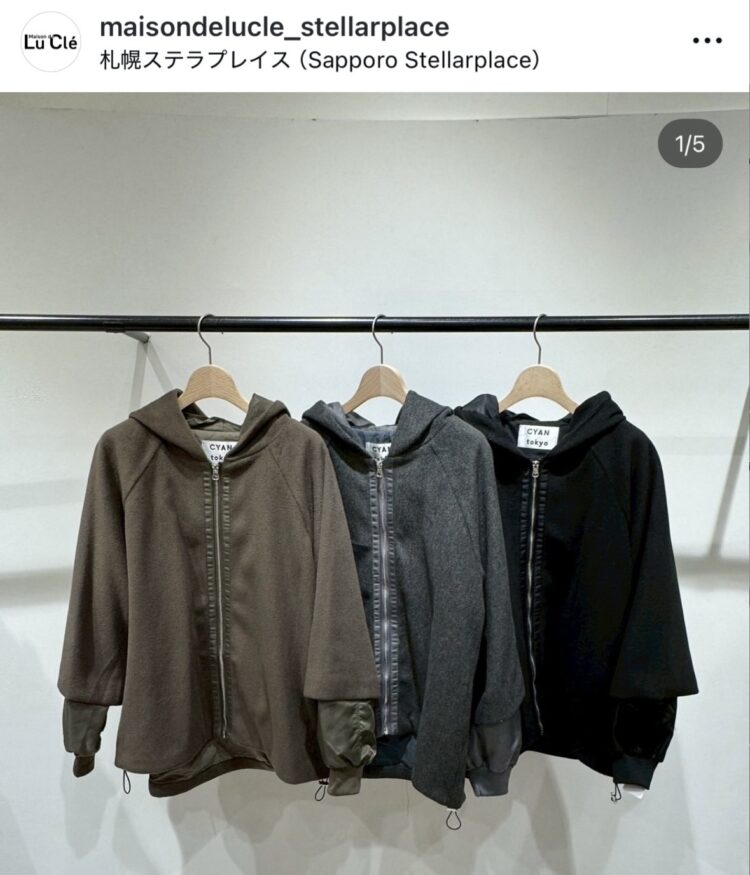Open the post's three-dot overflow menu
The height and width of the screenshot is (875, 750).
[x=706, y=41]
